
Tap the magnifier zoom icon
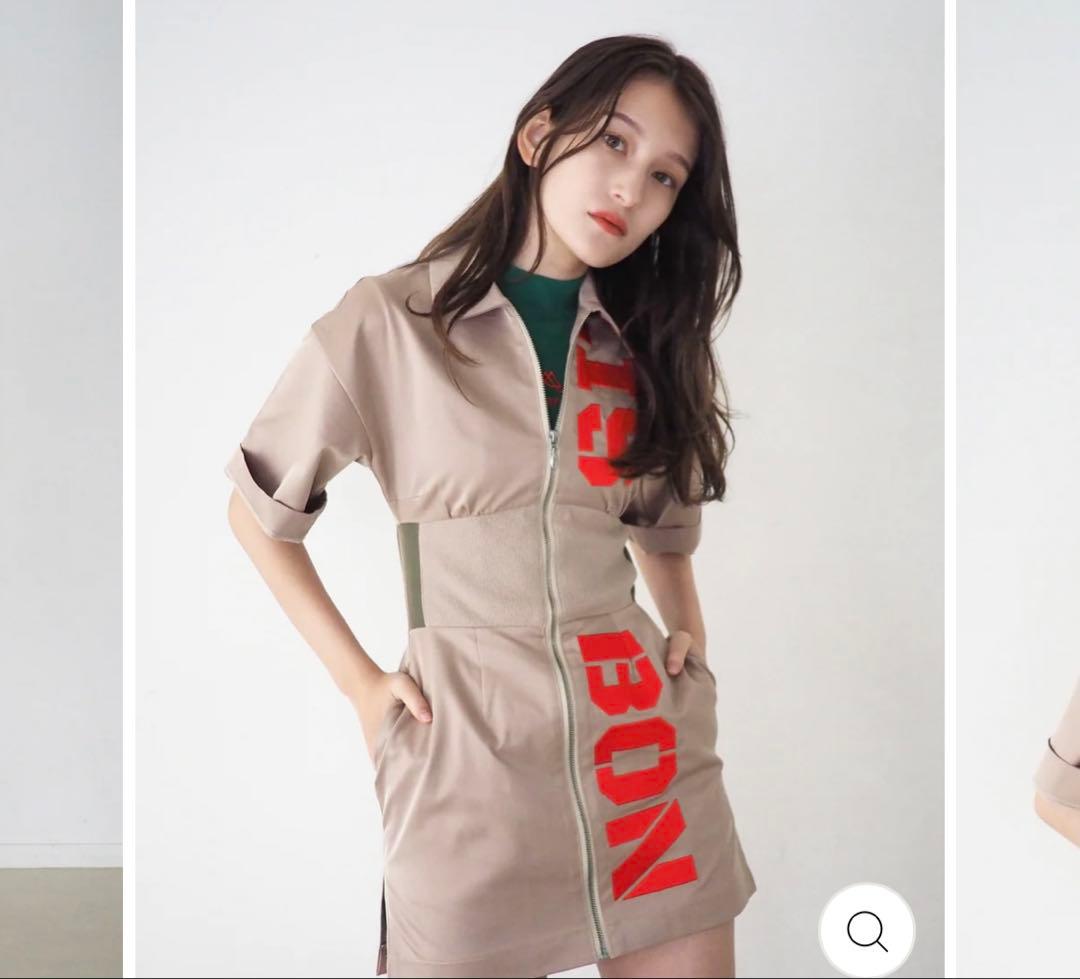tap(867, 931)
